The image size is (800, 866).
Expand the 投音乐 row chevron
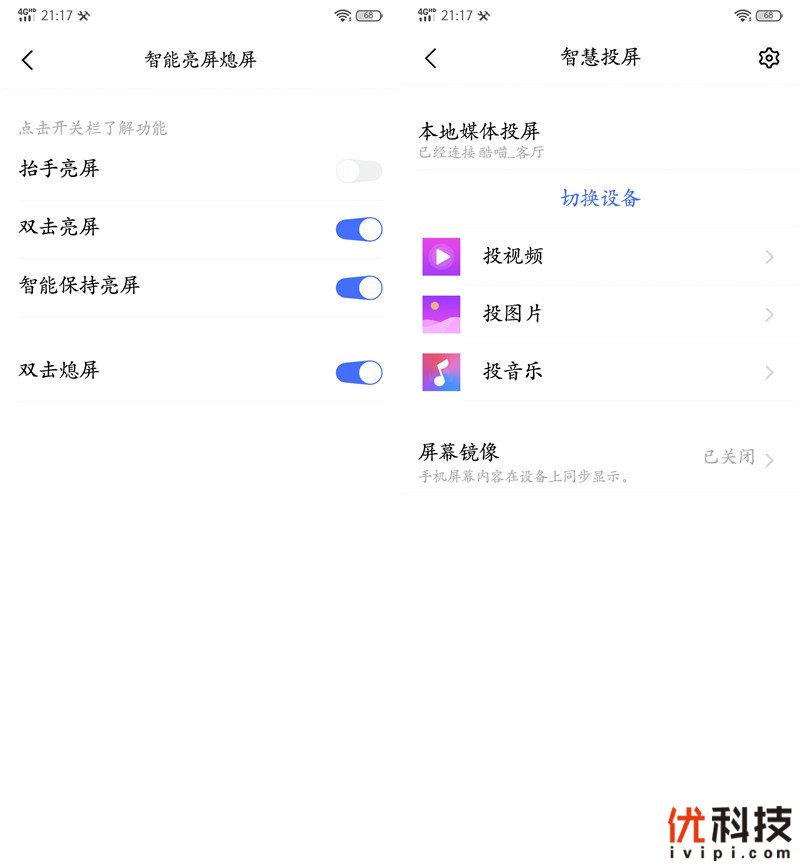(x=771, y=371)
